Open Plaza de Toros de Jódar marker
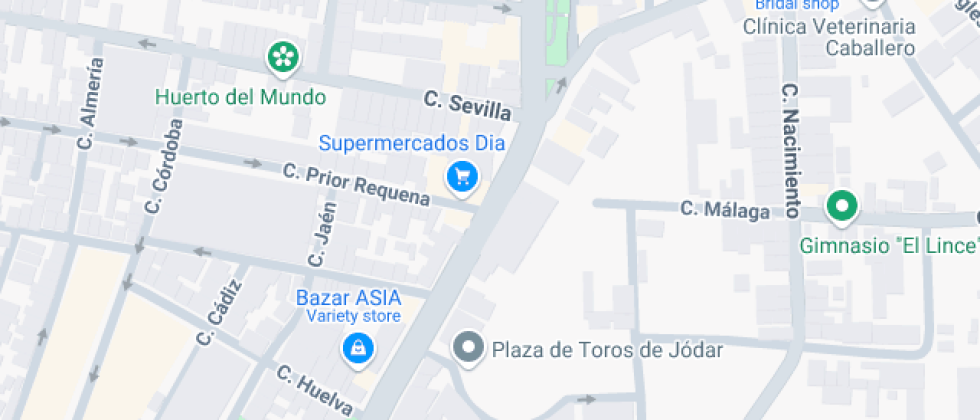Screen dimensions: 980x420 pos(467,349)
